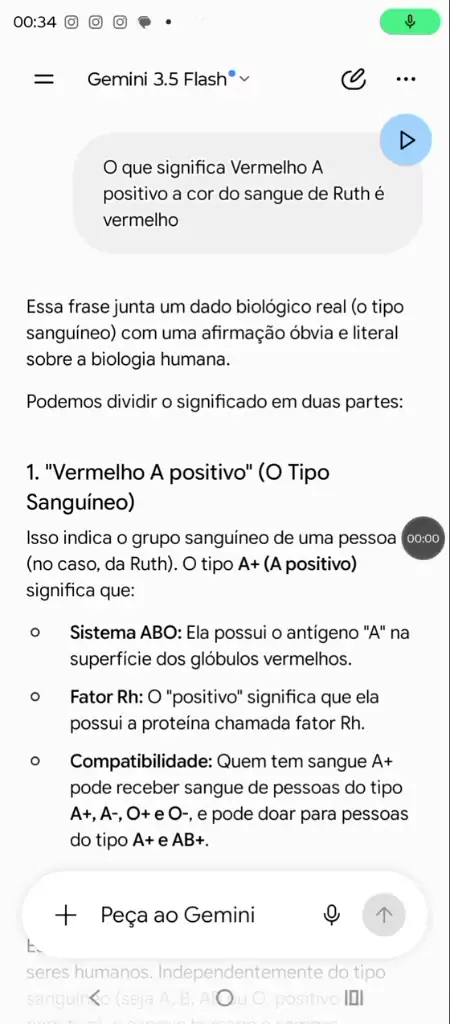Start a new chat with the edit icon
Screen dimensions: 450x1024
click(x=354, y=80)
